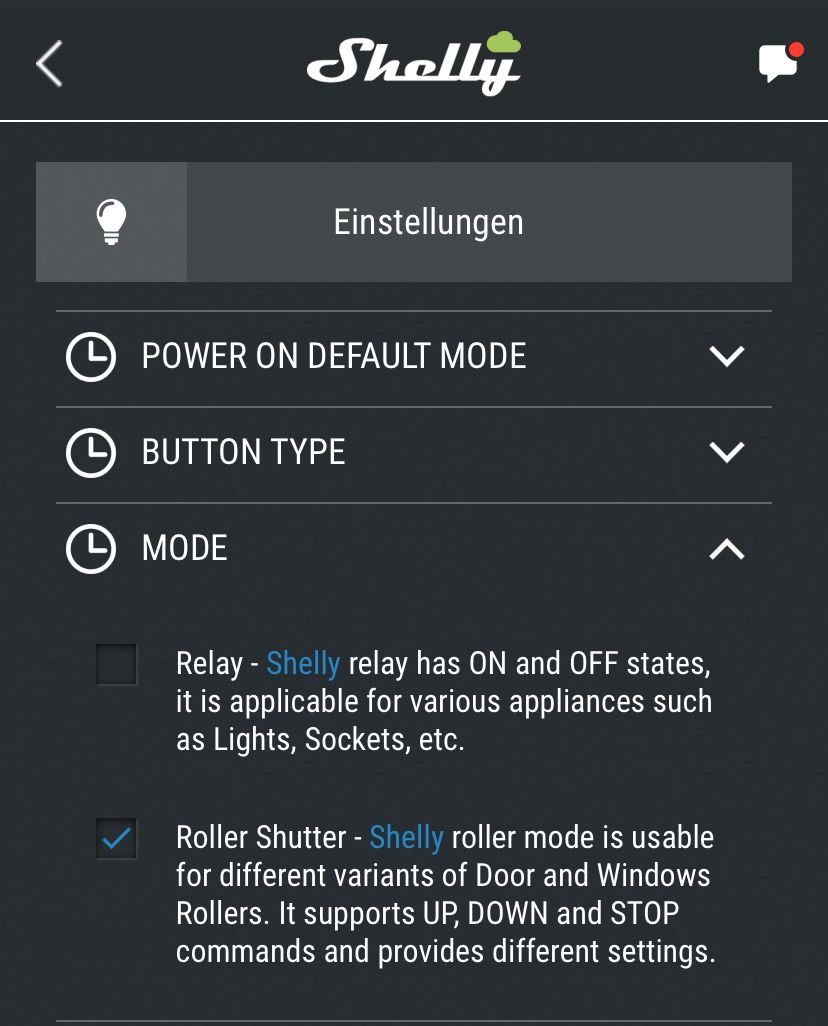Collapse the Mode section
The image size is (828, 1026).
[x=726, y=548]
